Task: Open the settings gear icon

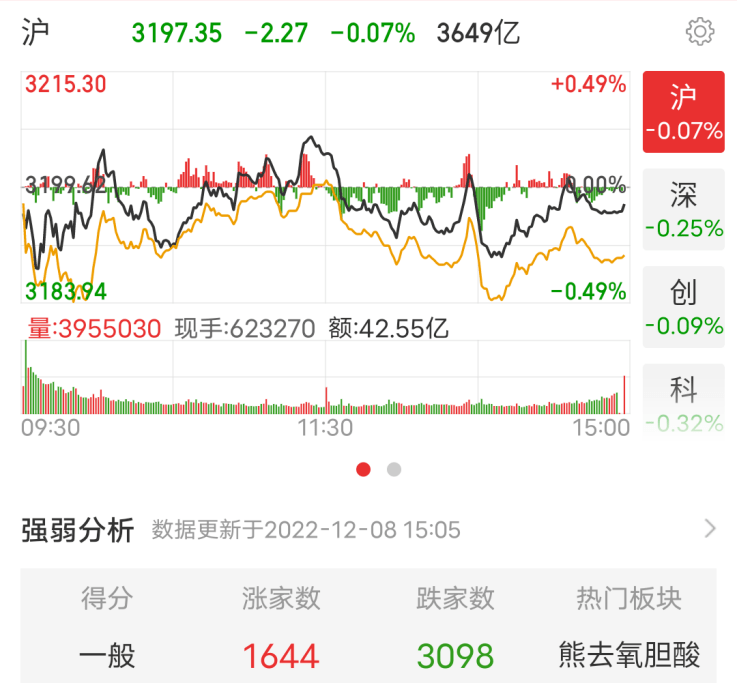Action: 700,32
